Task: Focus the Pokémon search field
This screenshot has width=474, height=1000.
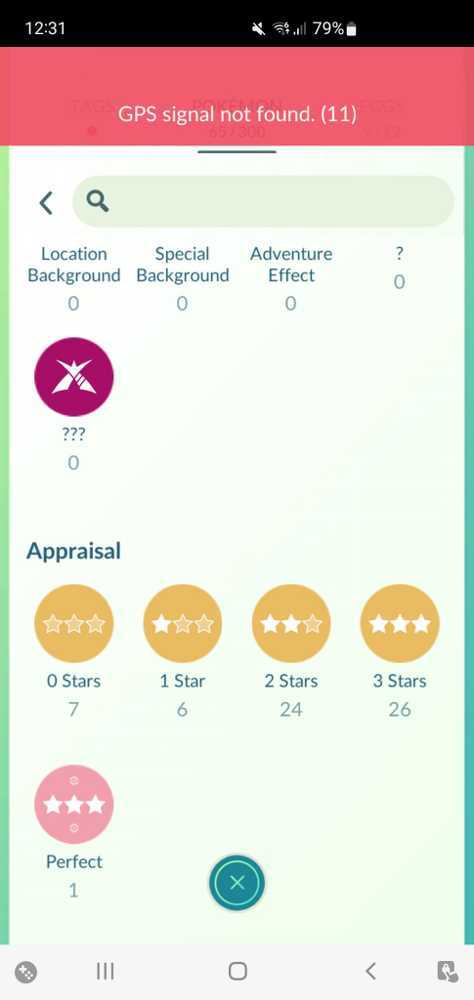Action: (263, 202)
